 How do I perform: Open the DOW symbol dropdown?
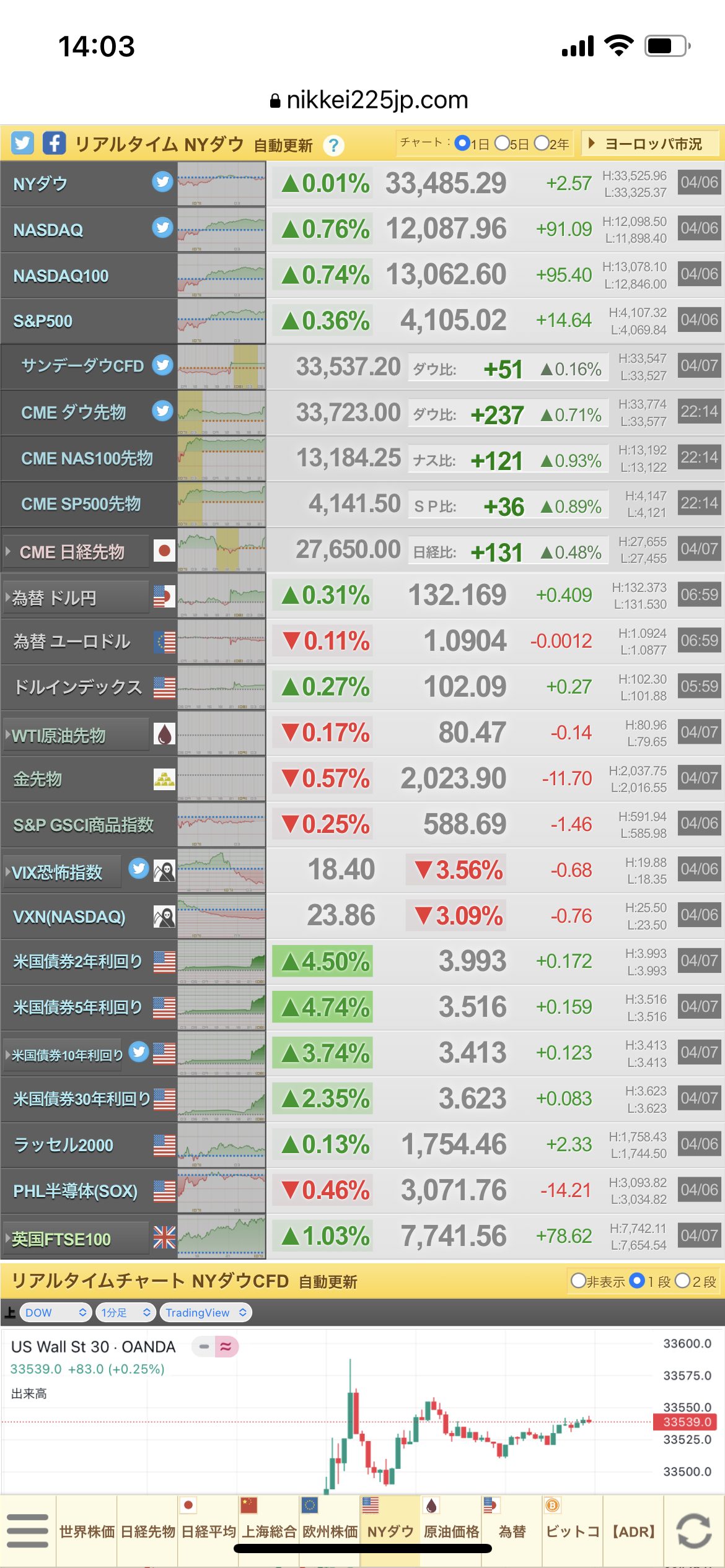click(56, 1312)
